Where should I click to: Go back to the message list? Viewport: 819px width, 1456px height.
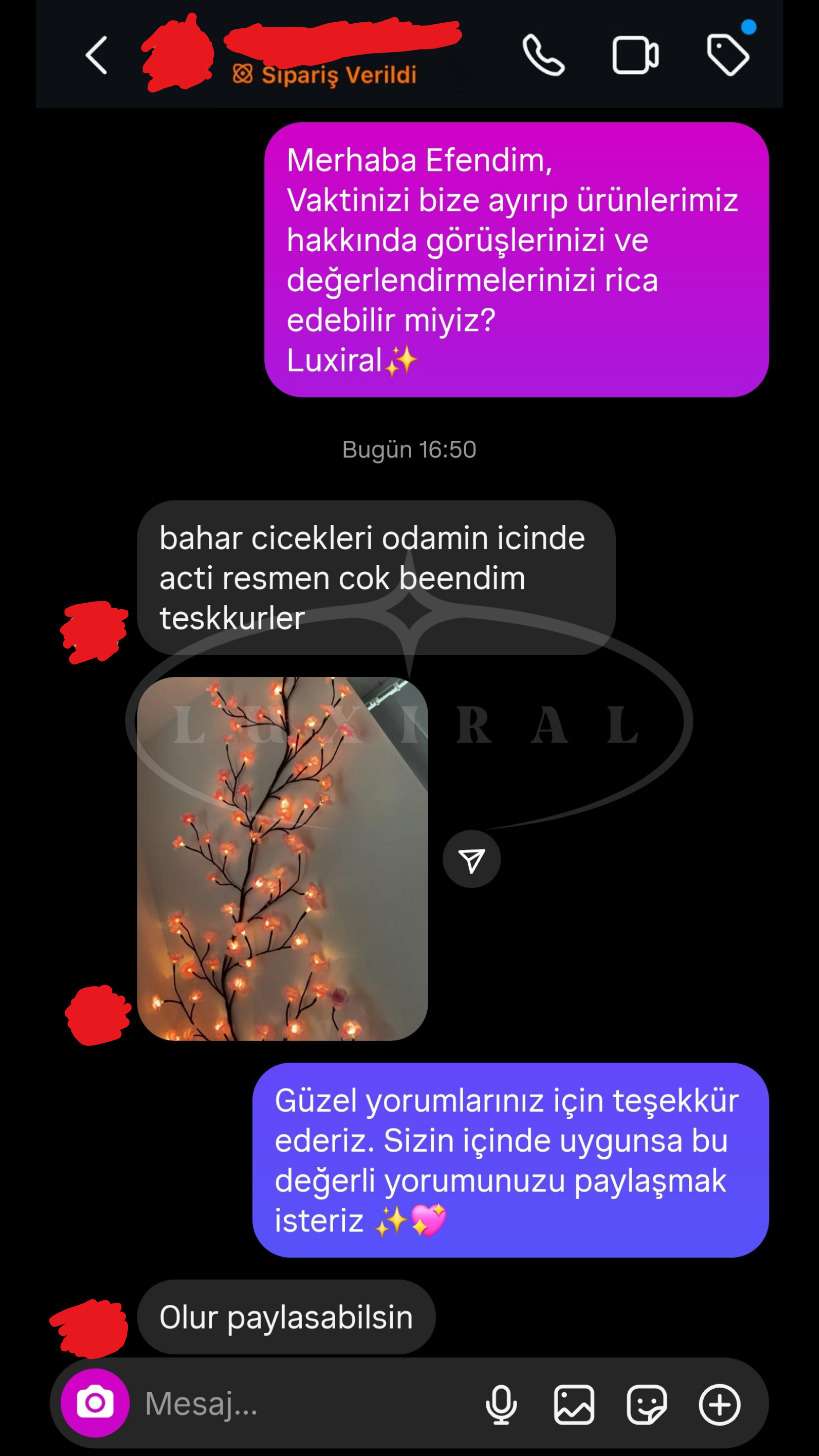tap(97, 56)
